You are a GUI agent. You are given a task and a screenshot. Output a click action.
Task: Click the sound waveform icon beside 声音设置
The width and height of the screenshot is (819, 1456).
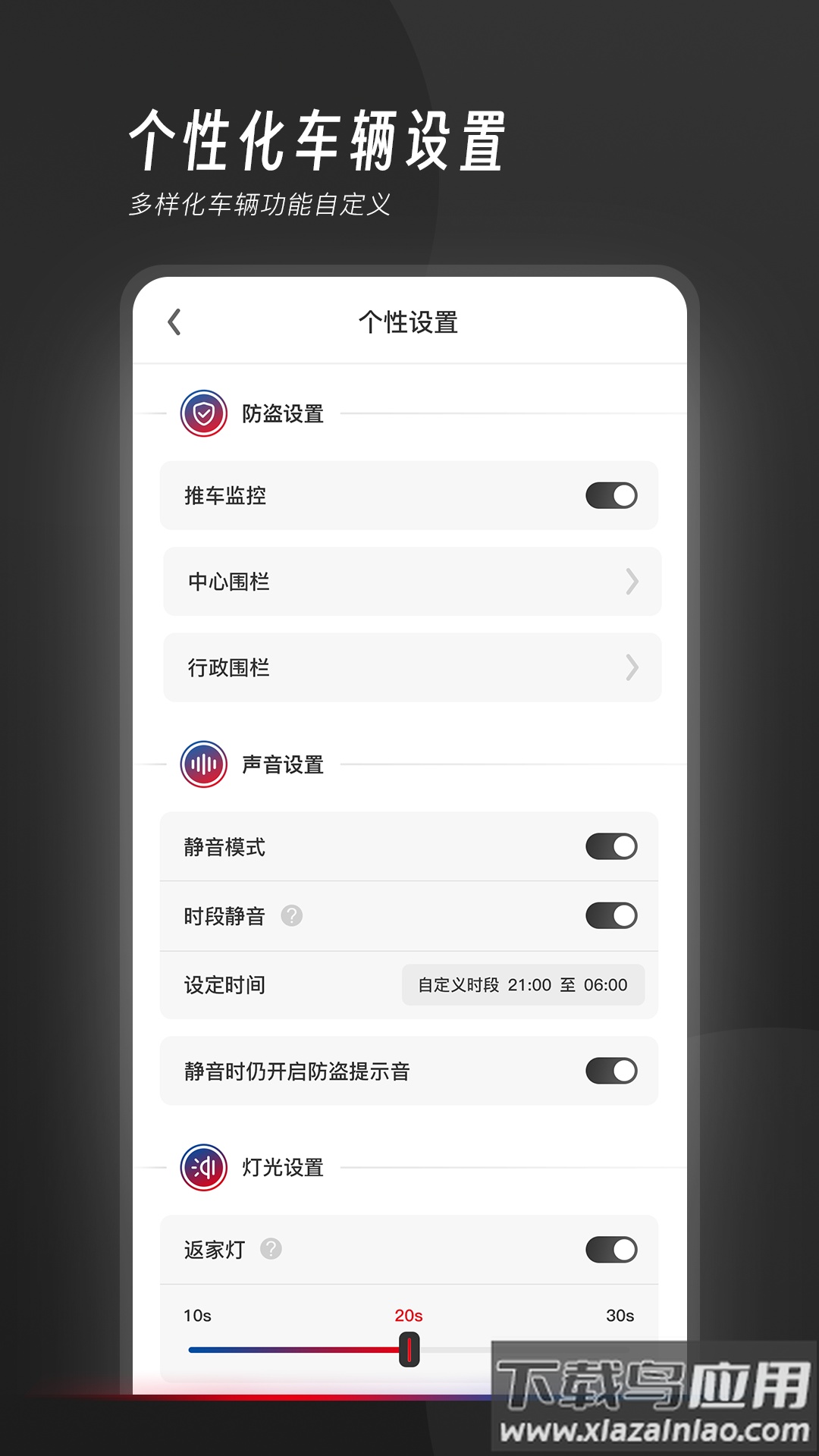pos(202,765)
